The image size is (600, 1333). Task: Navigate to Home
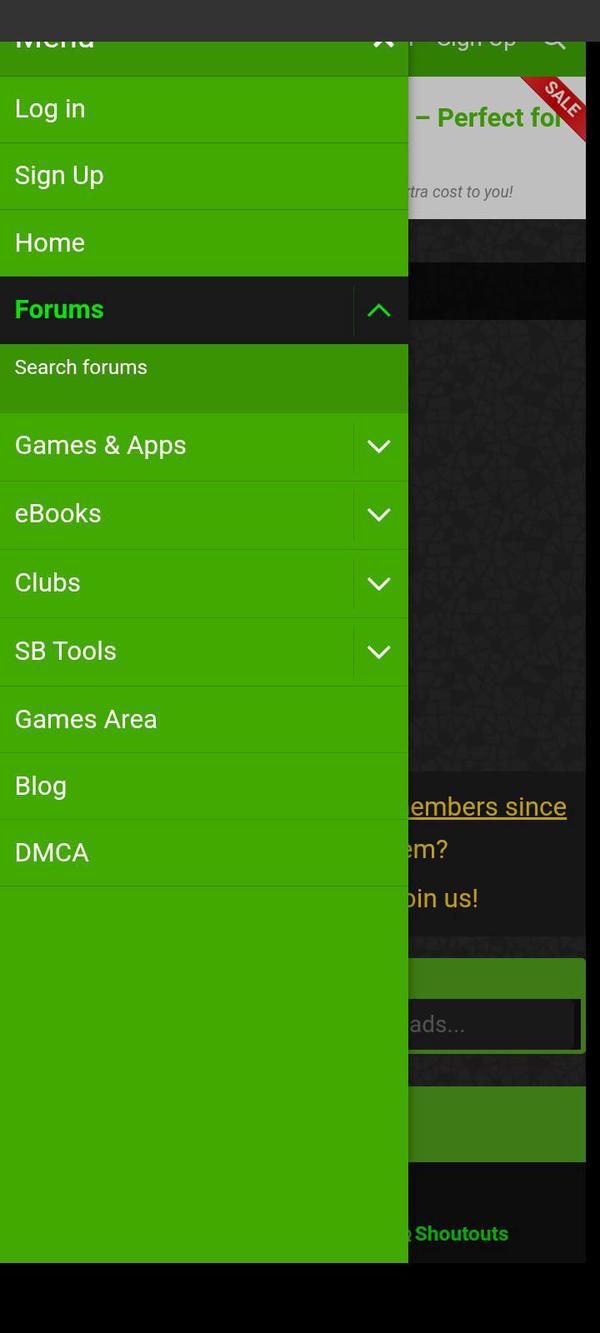(50, 243)
